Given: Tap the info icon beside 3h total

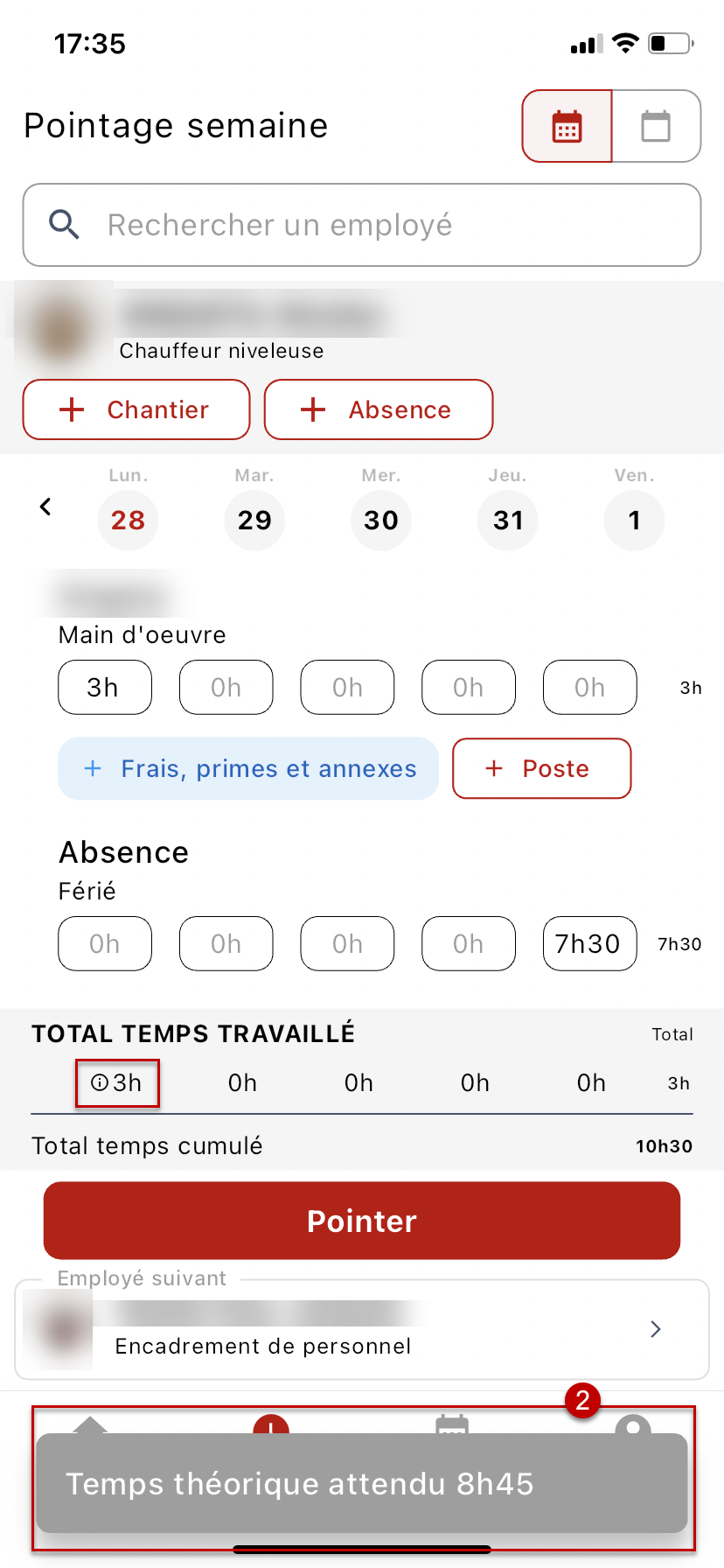Looking at the screenshot, I should [x=100, y=1083].
